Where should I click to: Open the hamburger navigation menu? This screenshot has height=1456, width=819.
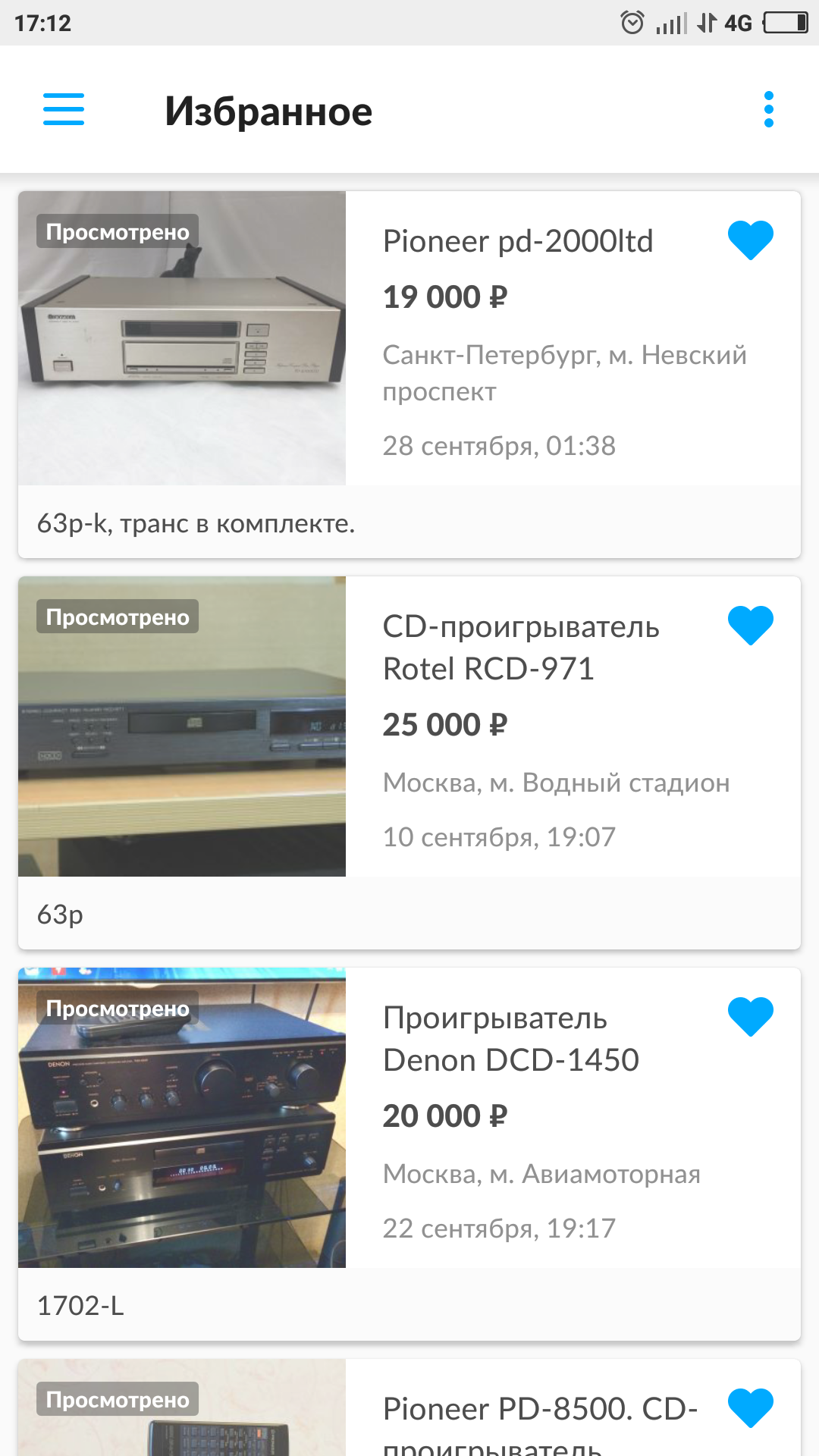pyautogui.click(x=64, y=109)
